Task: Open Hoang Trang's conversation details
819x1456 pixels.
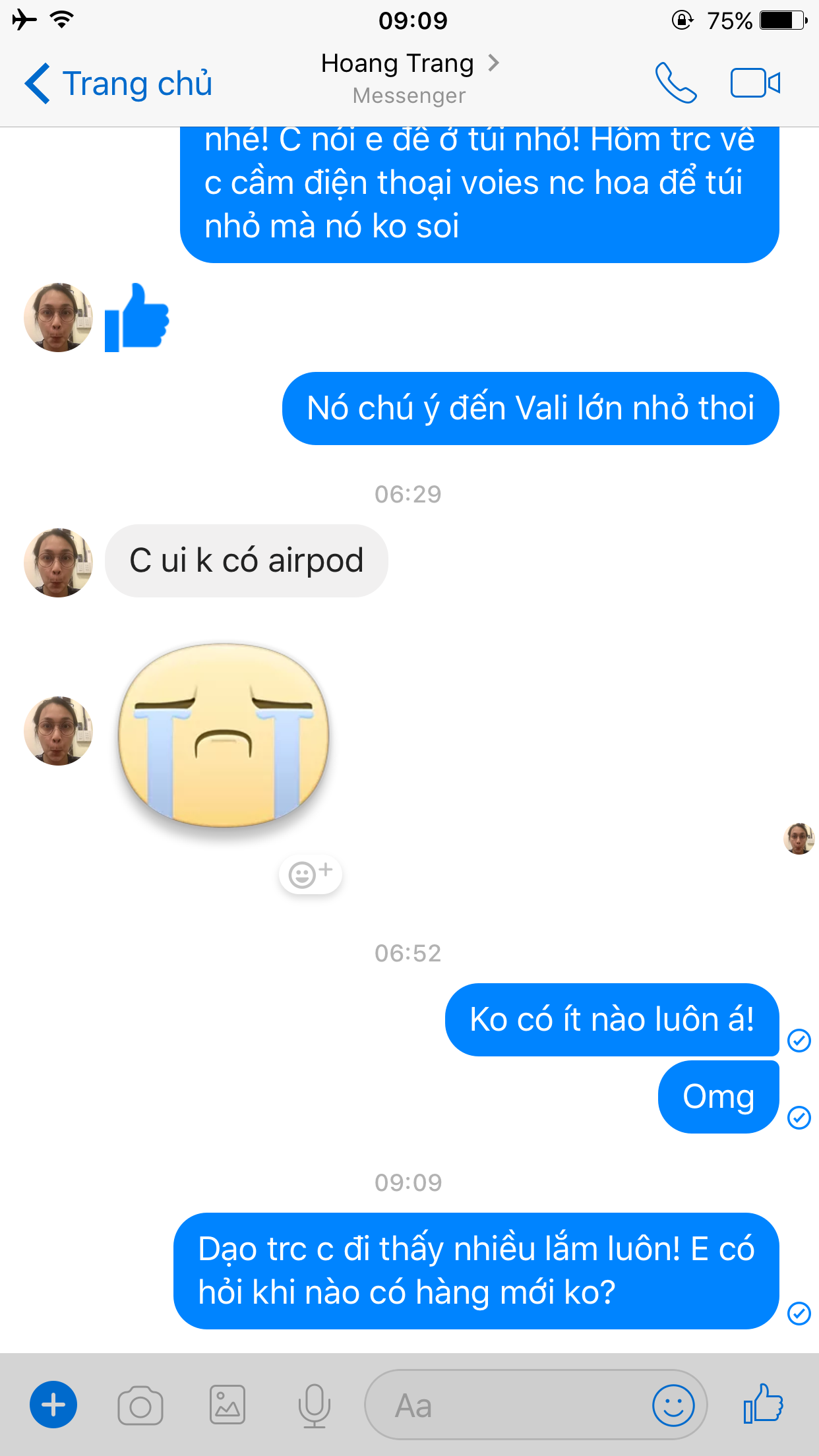Action: pos(409,65)
